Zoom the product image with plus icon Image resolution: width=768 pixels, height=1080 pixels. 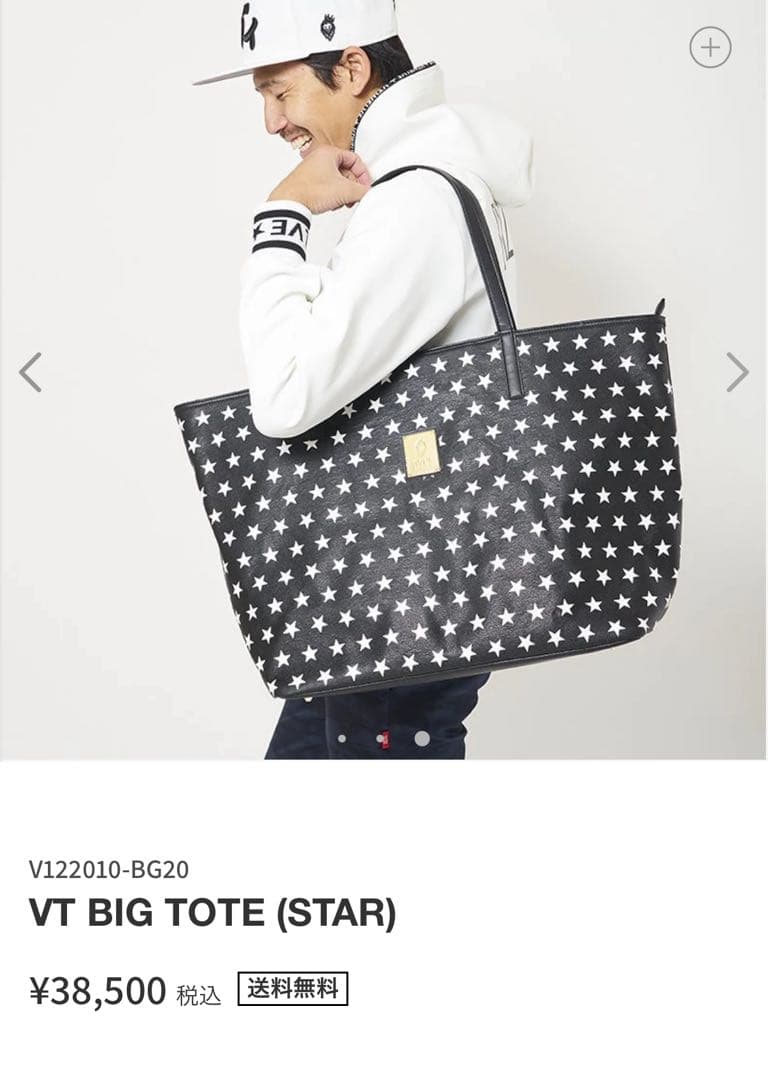tap(710, 47)
